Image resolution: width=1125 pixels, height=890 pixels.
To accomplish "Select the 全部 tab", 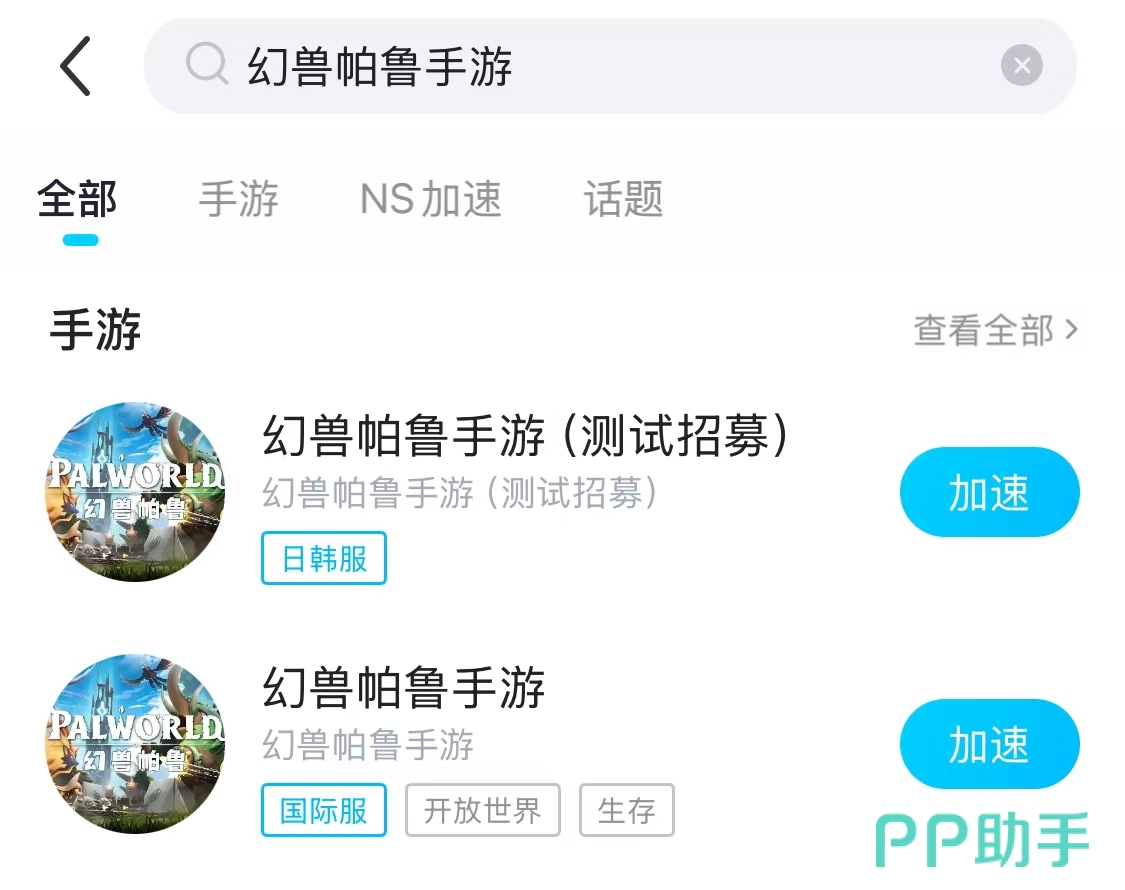I will (x=78, y=200).
